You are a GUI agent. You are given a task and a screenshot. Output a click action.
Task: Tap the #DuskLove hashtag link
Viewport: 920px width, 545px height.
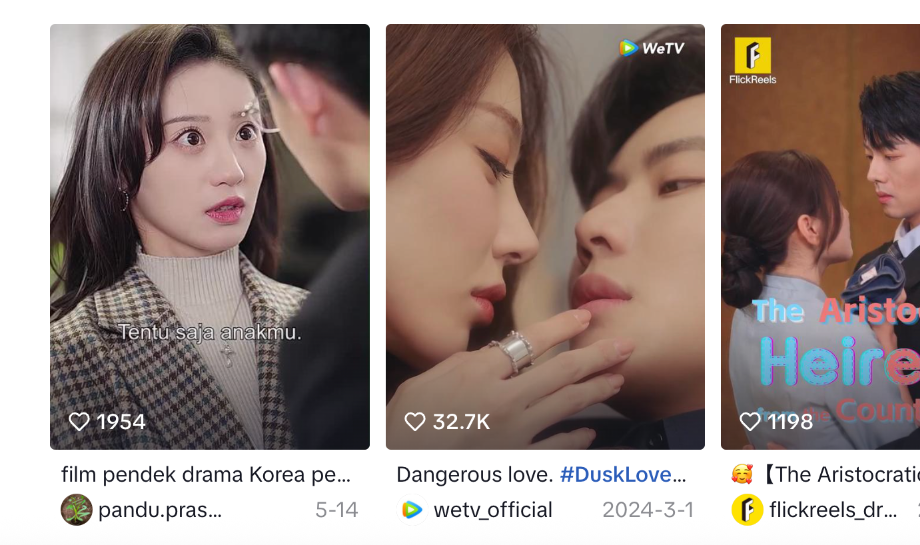623,475
